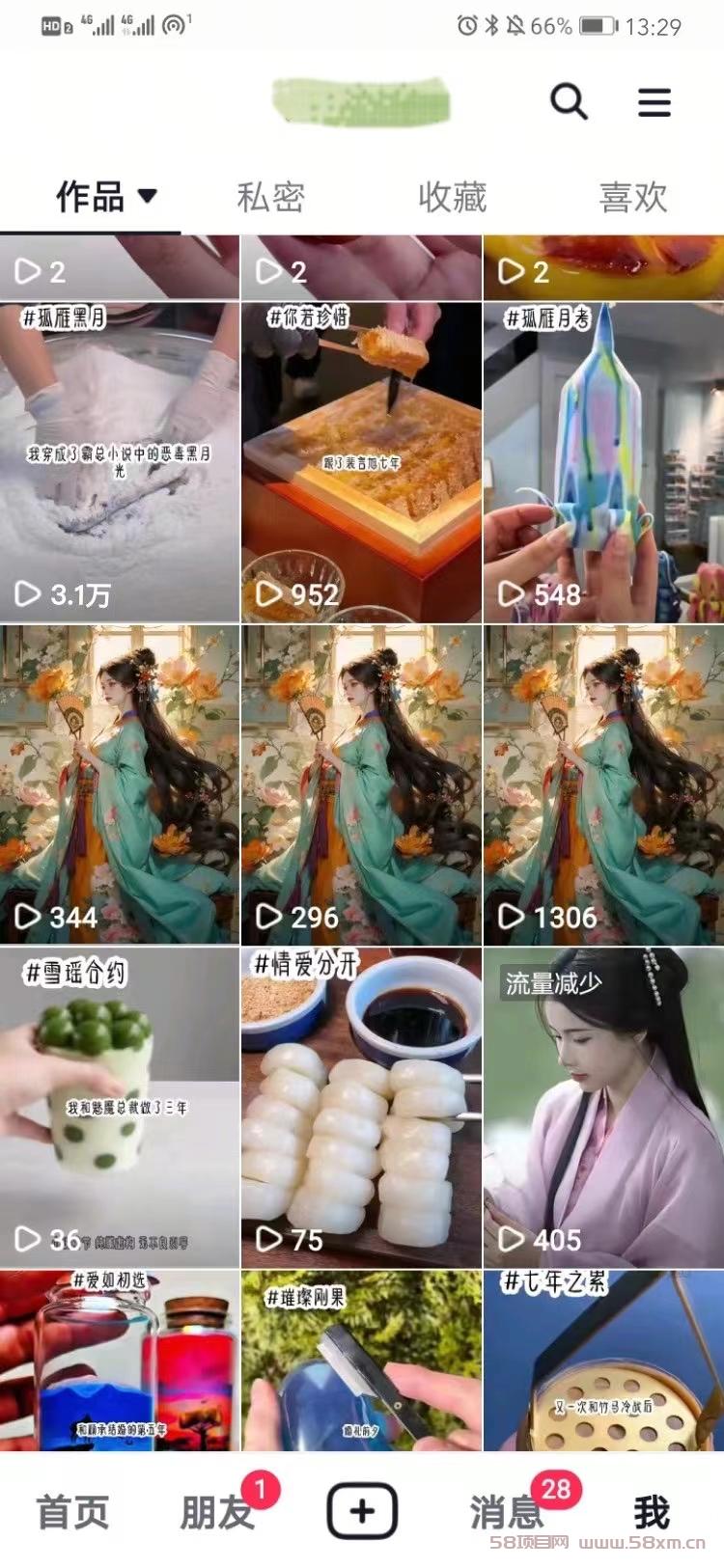Screen dimensions: 724x1568
Task: Open the search magnifier icon
Action: 569,101
